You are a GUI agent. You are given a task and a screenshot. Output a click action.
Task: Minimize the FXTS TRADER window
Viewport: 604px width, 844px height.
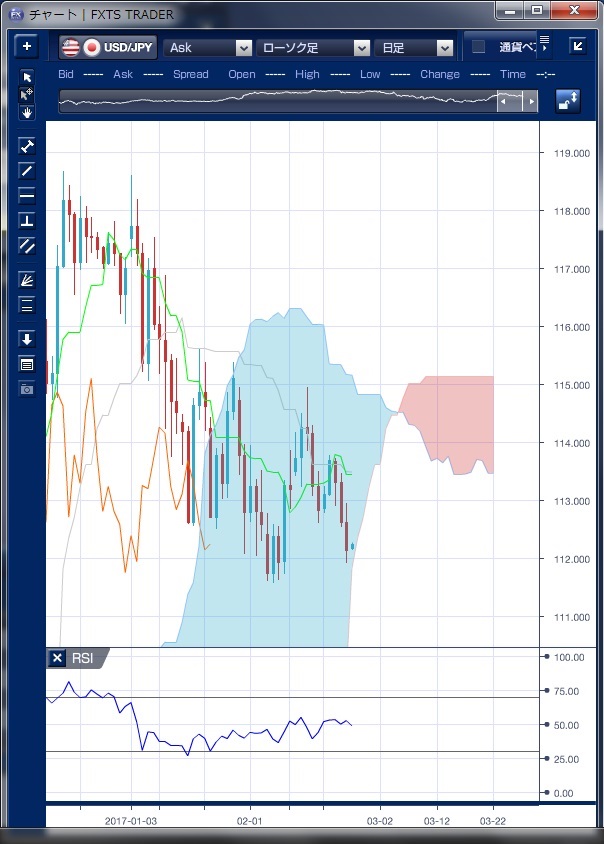pyautogui.click(x=514, y=10)
